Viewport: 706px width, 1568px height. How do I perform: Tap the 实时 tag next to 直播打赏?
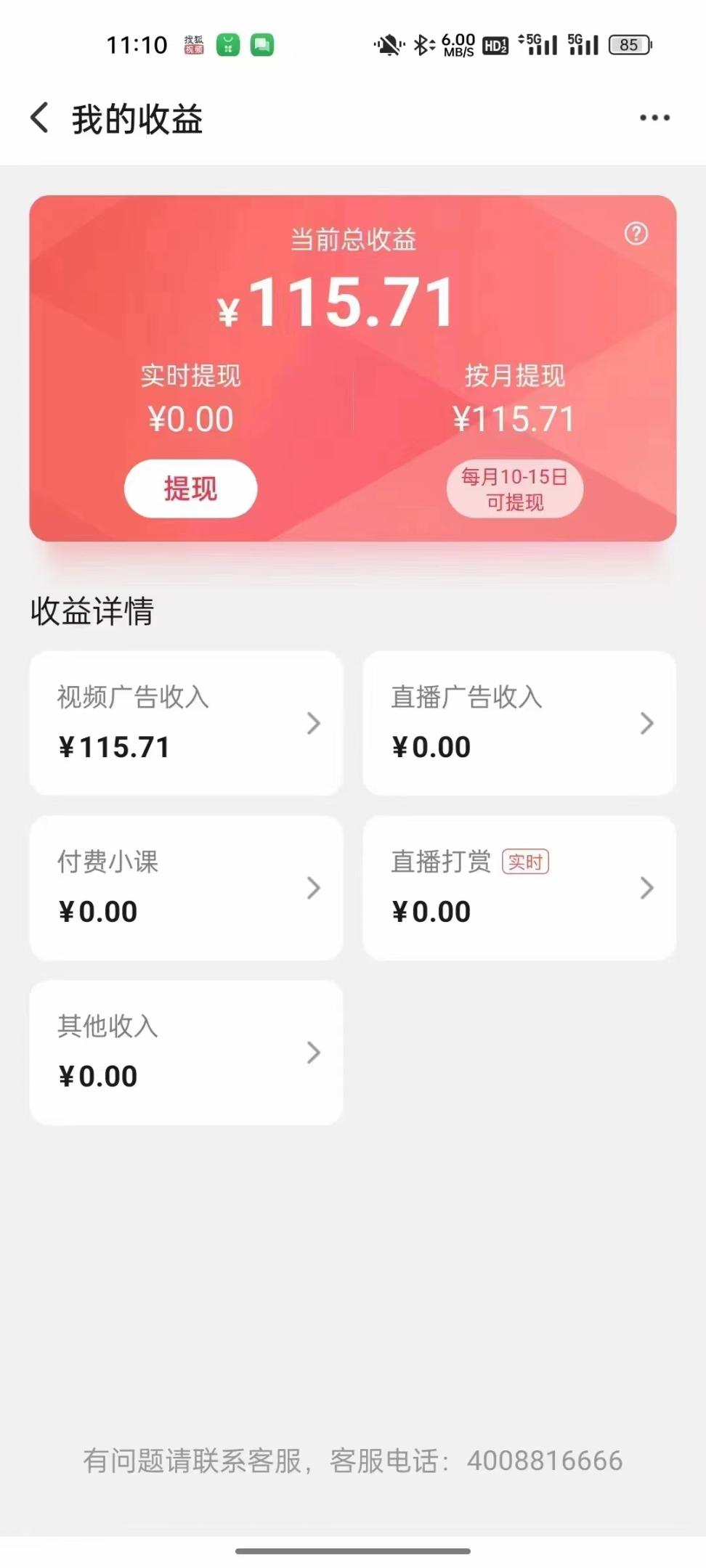point(526,862)
